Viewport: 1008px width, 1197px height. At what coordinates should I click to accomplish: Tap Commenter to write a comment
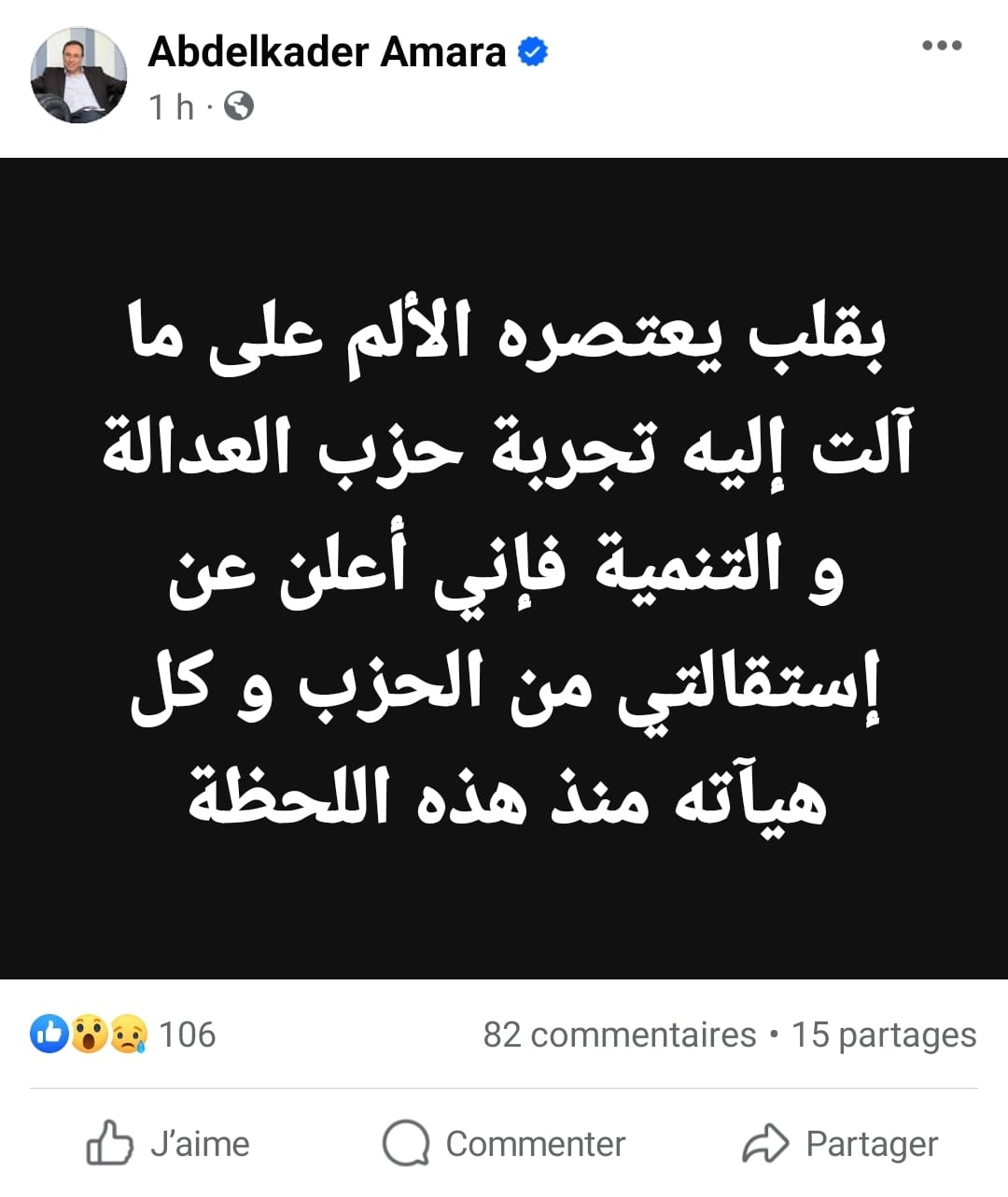(504, 1144)
